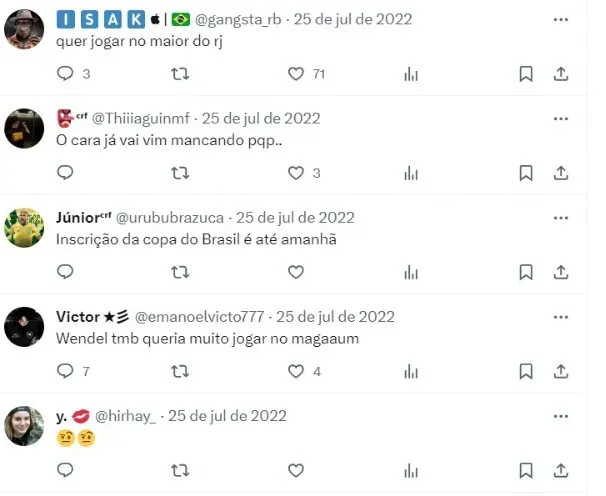This screenshot has height=496, width=606.
Task: Share the tweet from @urububrazuca
Action: point(561,272)
